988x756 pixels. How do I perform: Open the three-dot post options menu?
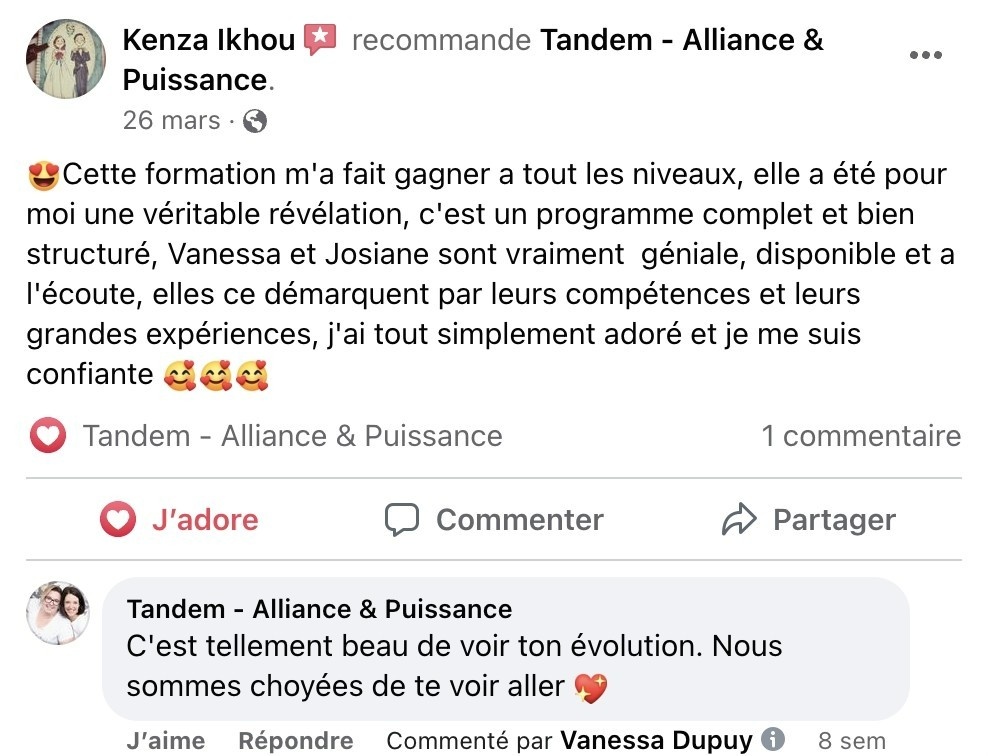tap(926, 55)
